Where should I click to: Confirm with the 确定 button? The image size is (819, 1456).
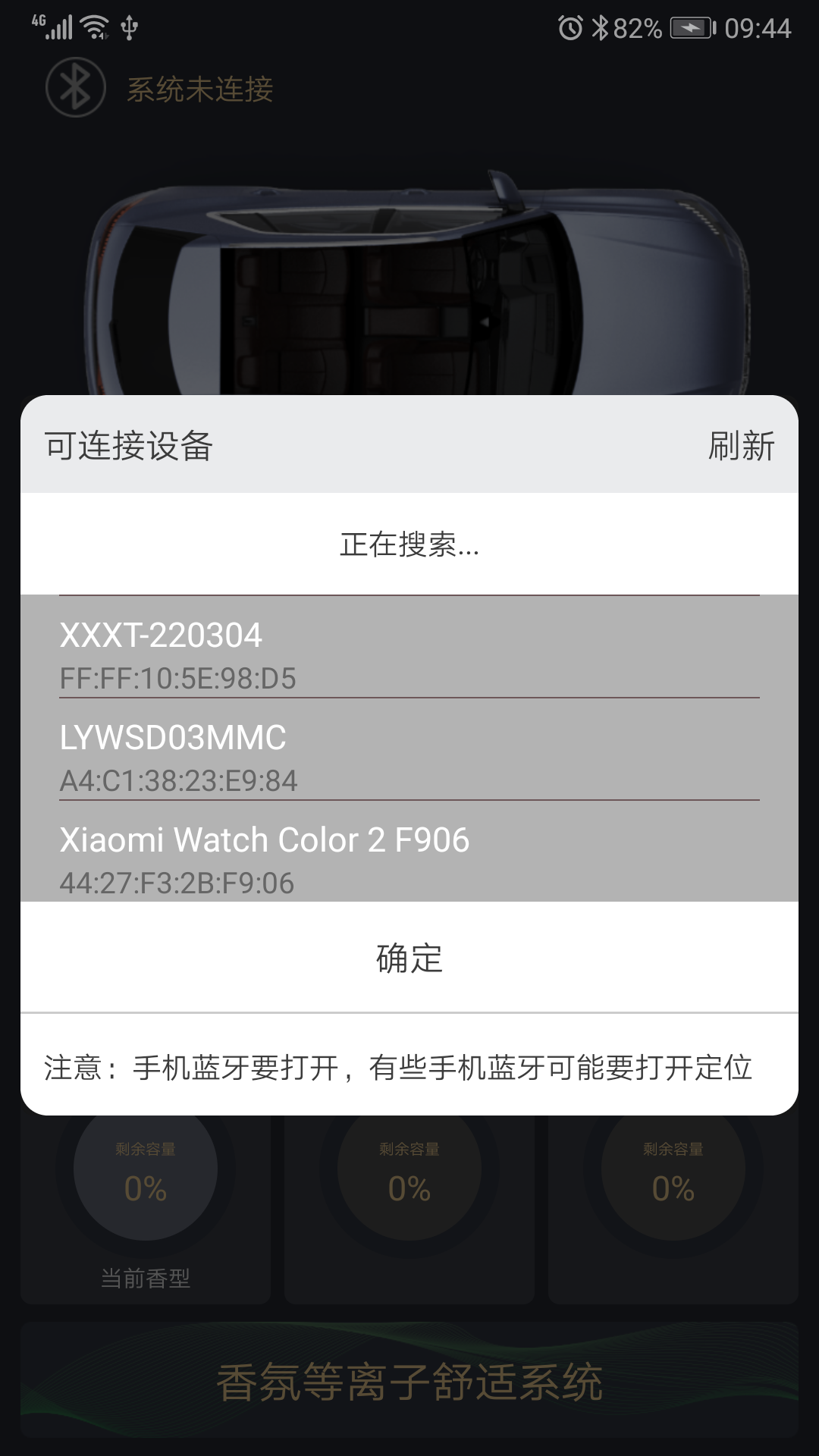[x=409, y=958]
